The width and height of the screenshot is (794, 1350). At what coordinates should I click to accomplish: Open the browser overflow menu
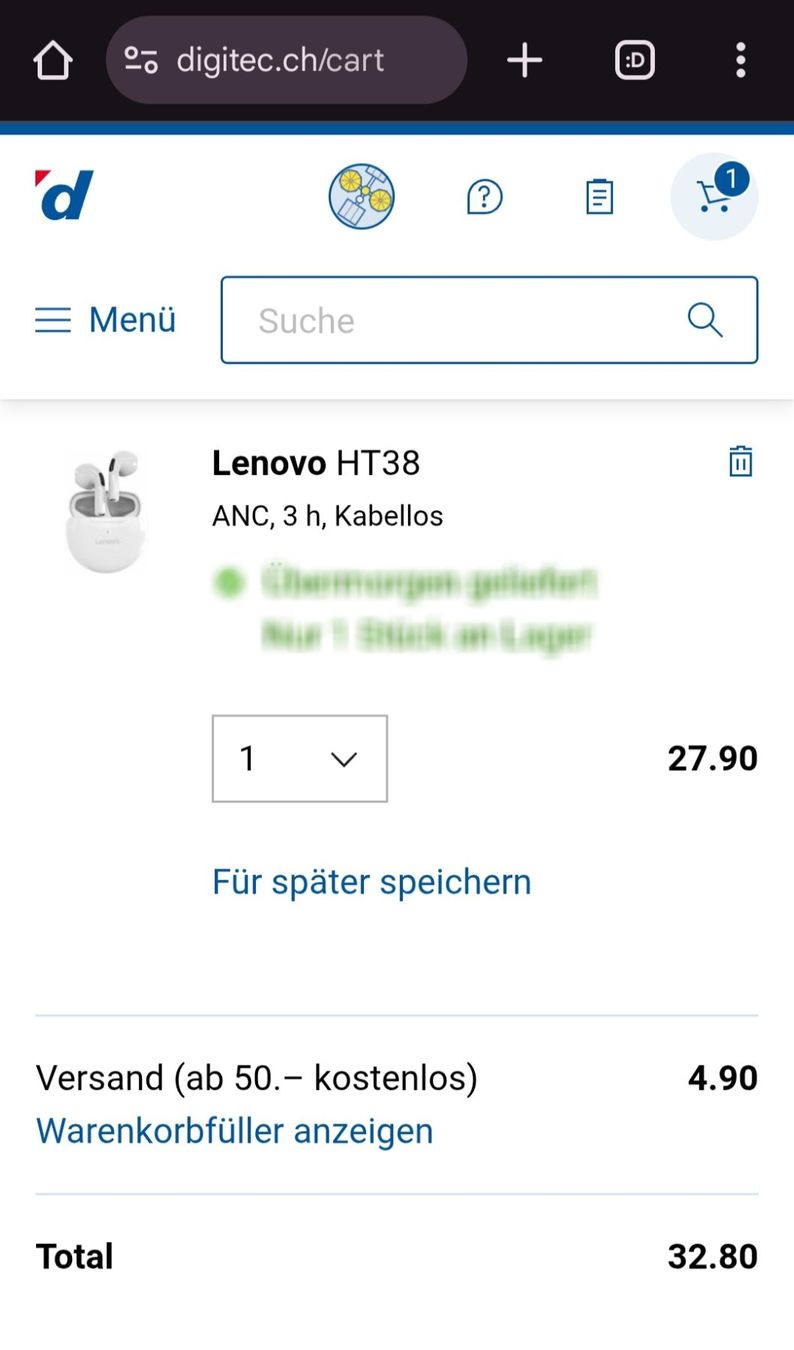pos(740,61)
